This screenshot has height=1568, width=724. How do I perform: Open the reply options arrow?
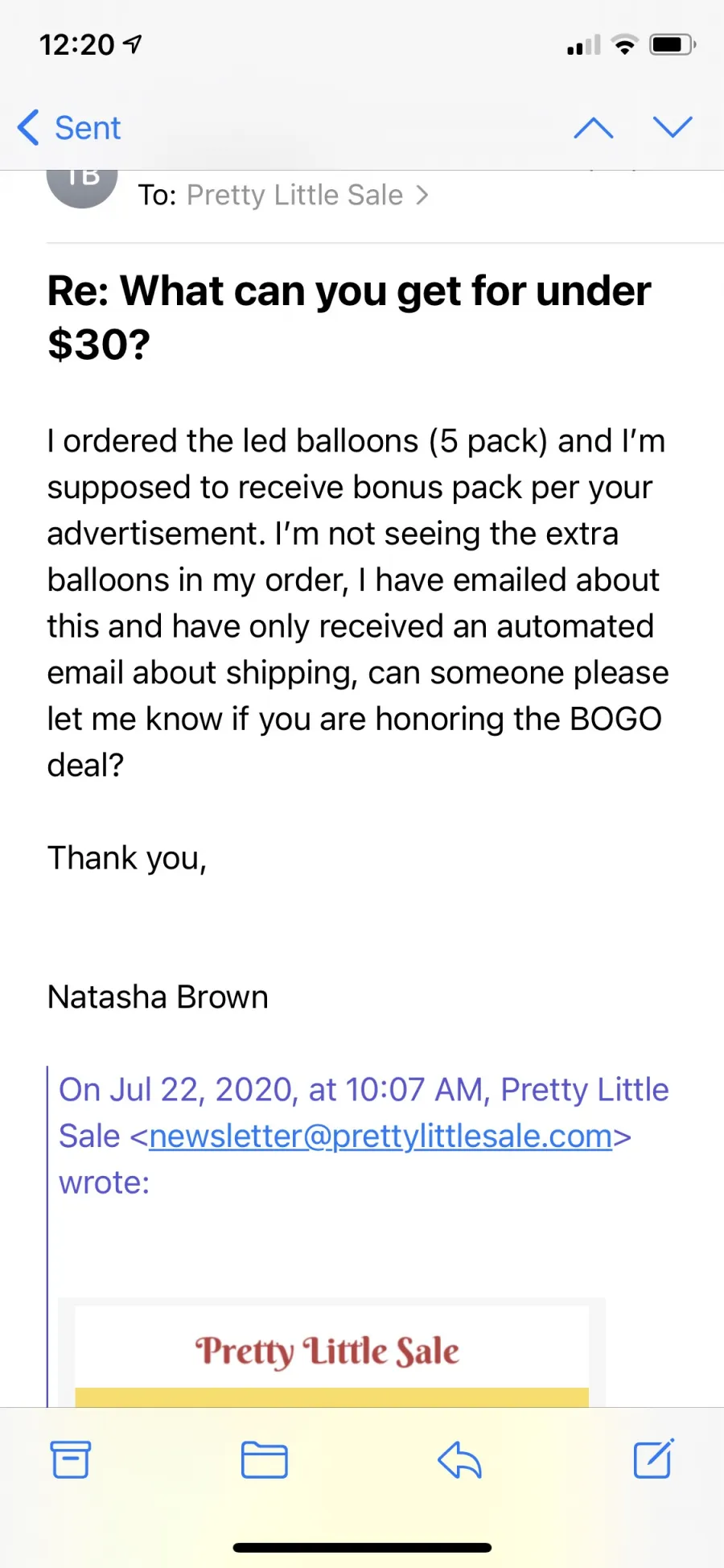(459, 1459)
